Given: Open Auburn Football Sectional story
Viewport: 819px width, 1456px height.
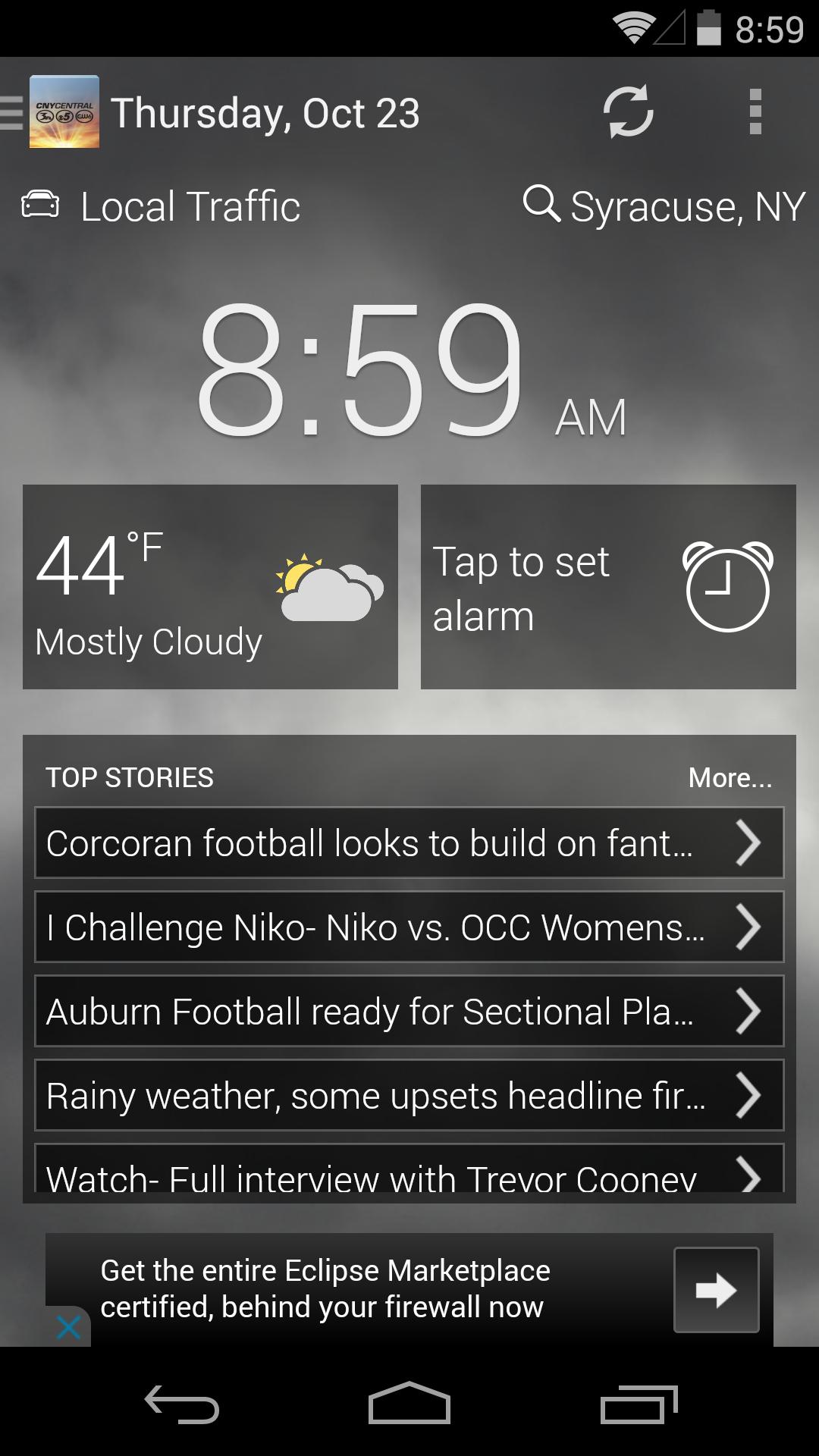Looking at the screenshot, I should (x=409, y=1012).
